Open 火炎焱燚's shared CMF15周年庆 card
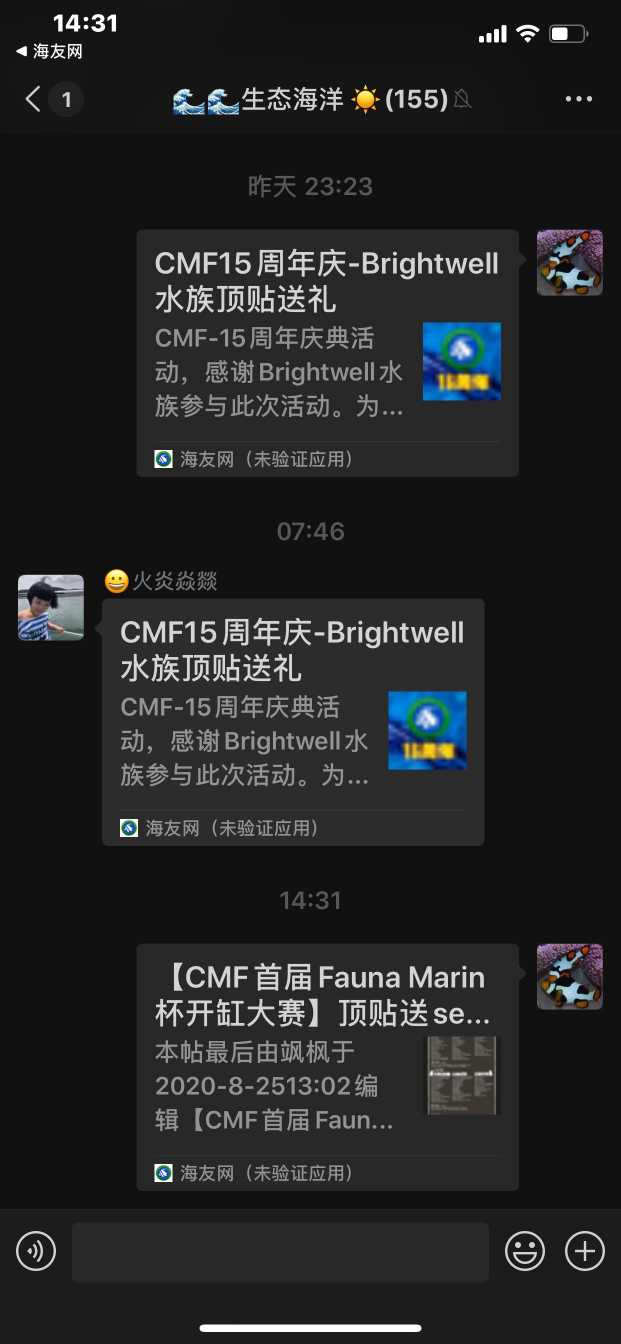 [293, 721]
